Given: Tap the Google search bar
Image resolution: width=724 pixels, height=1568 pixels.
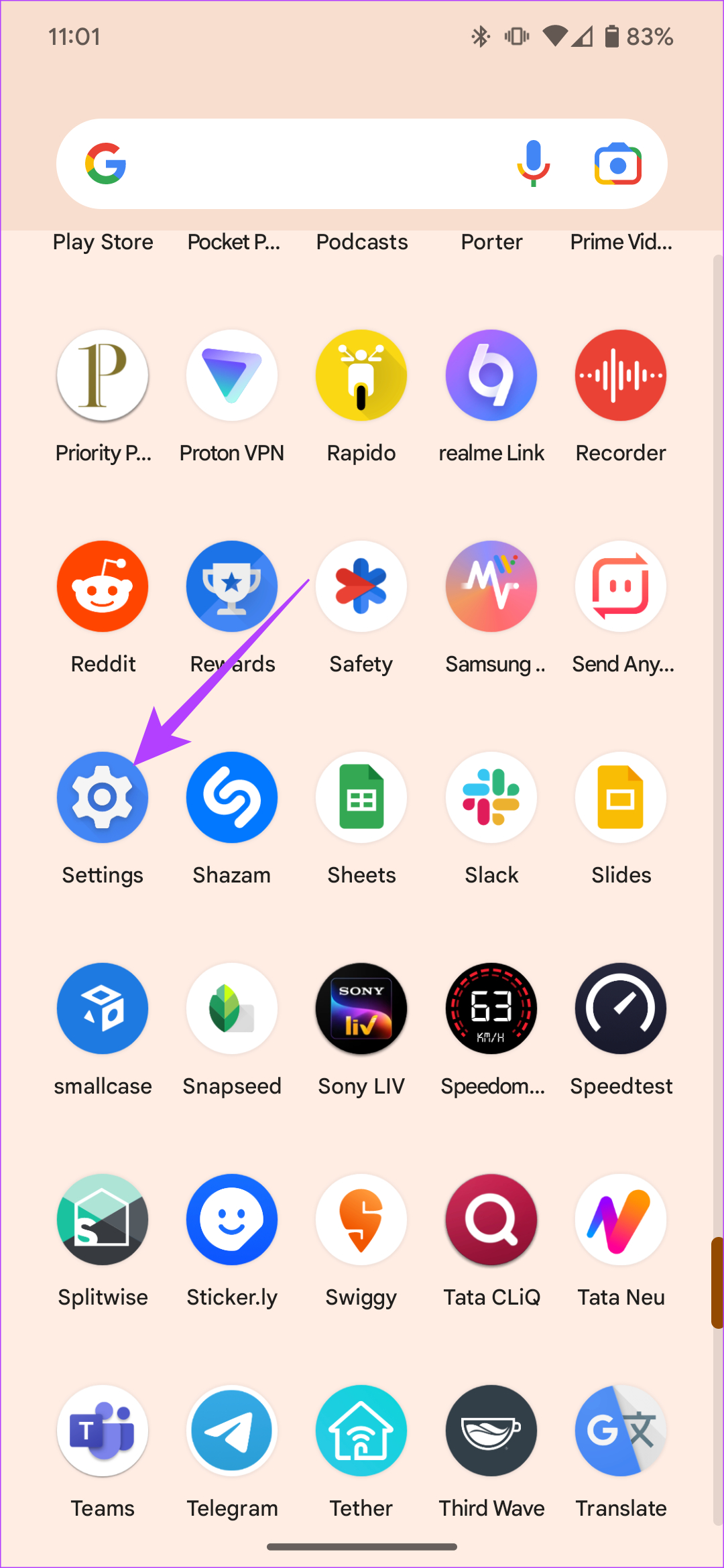Looking at the screenshot, I should click(x=362, y=164).
